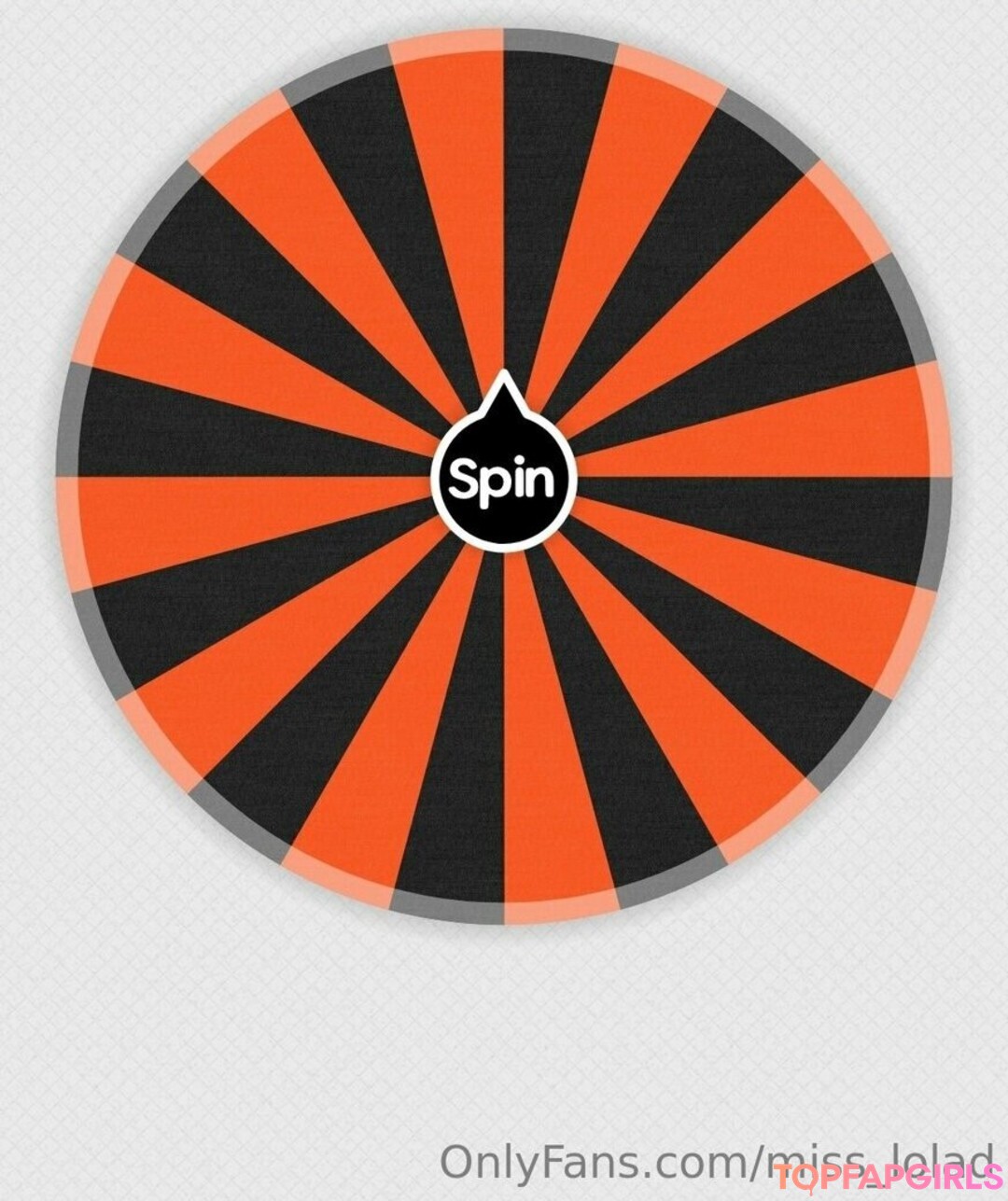Tap the Spin button at the wheel's center
This screenshot has height=1201, width=1008.
(x=503, y=480)
